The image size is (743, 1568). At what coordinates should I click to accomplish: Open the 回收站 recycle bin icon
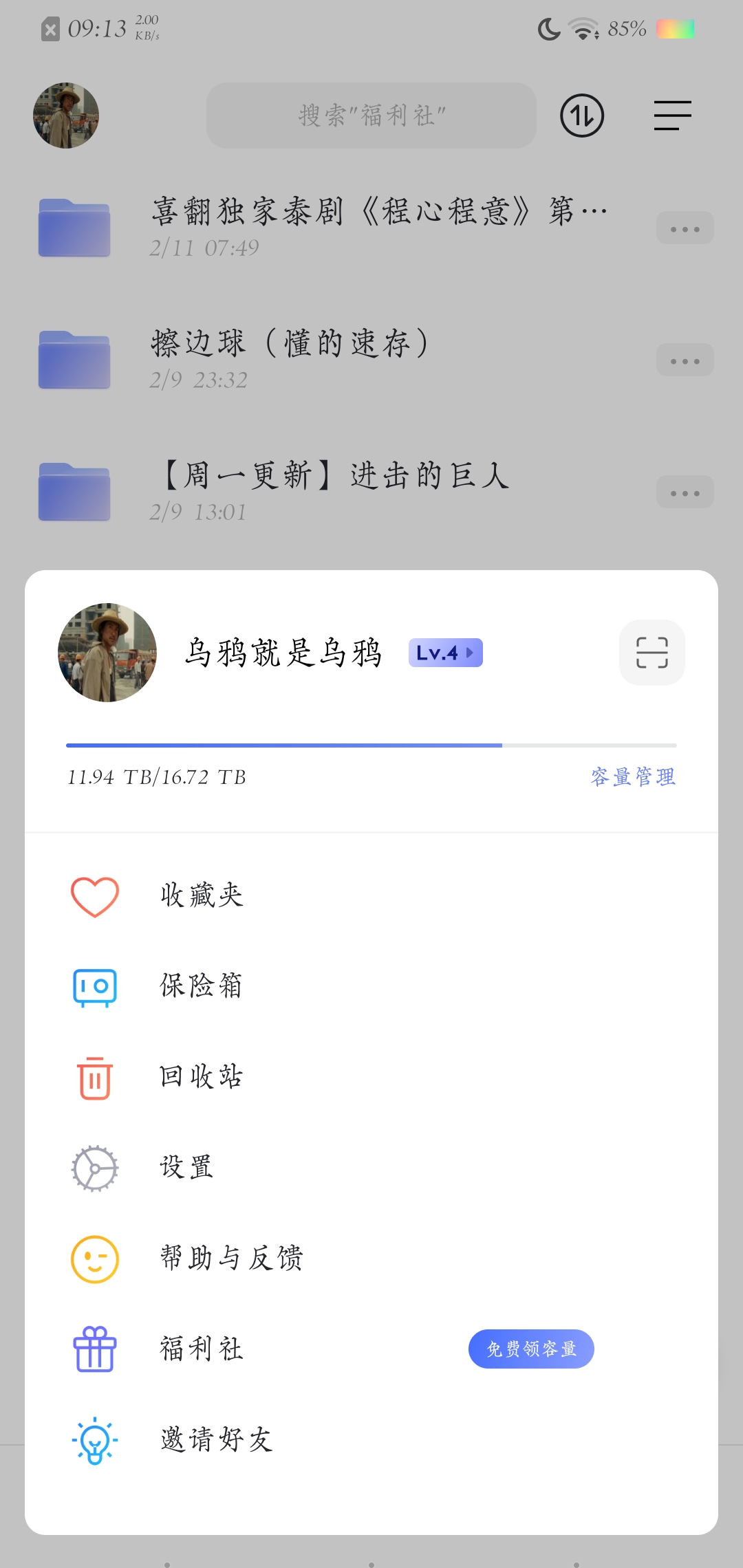pos(94,1077)
